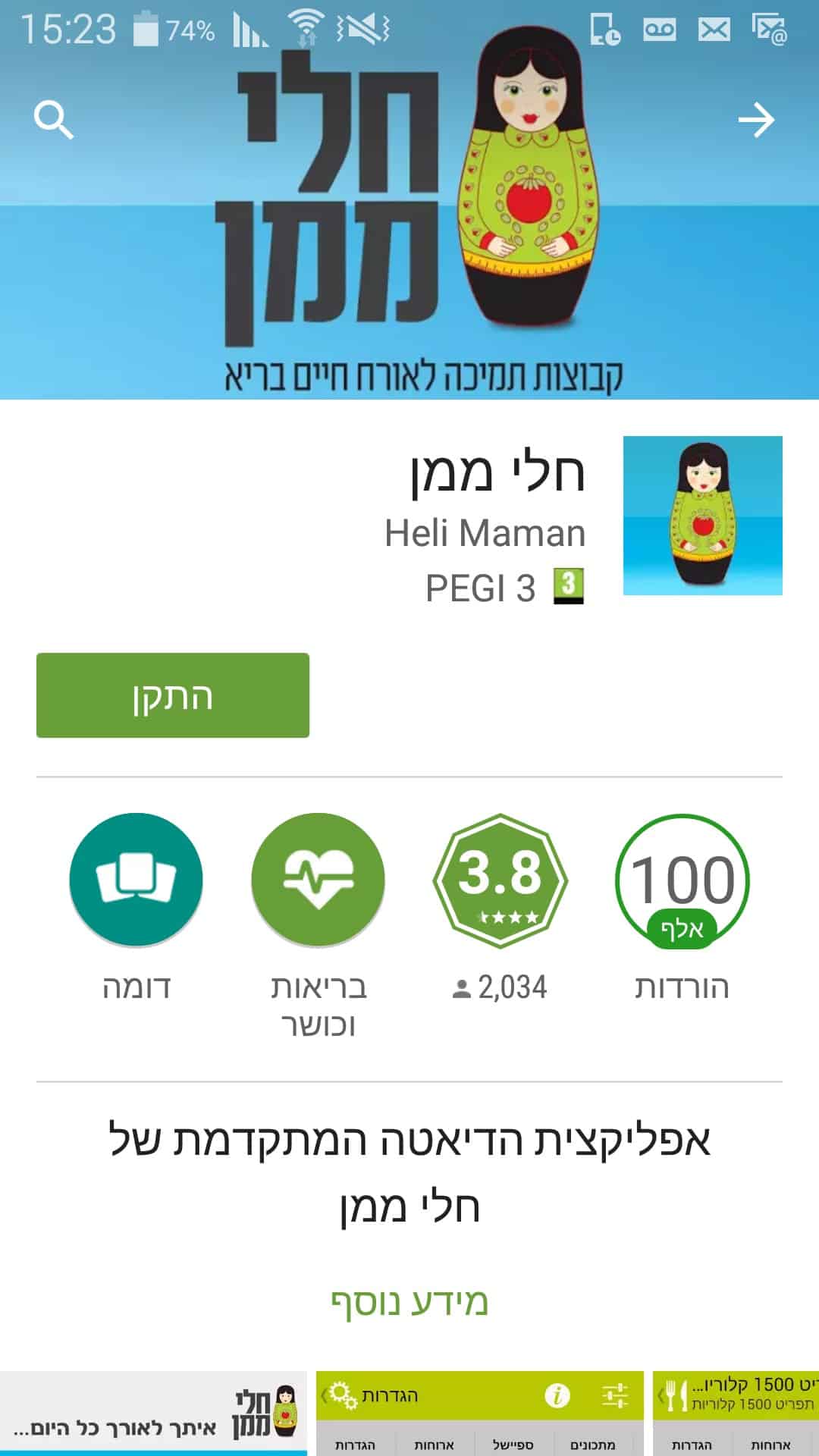Open the בריאות וכושר category
Screen dimensions: 819x1456
pyautogui.click(x=318, y=881)
